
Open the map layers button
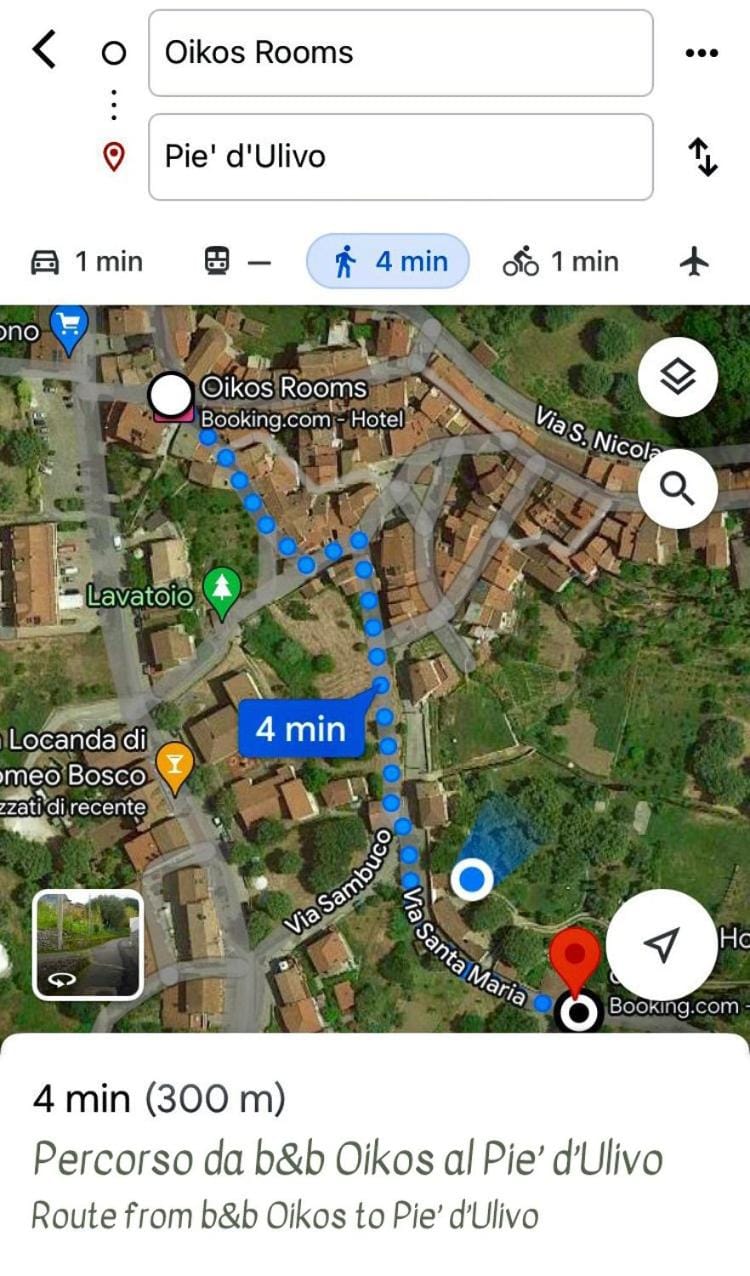pyautogui.click(x=678, y=377)
